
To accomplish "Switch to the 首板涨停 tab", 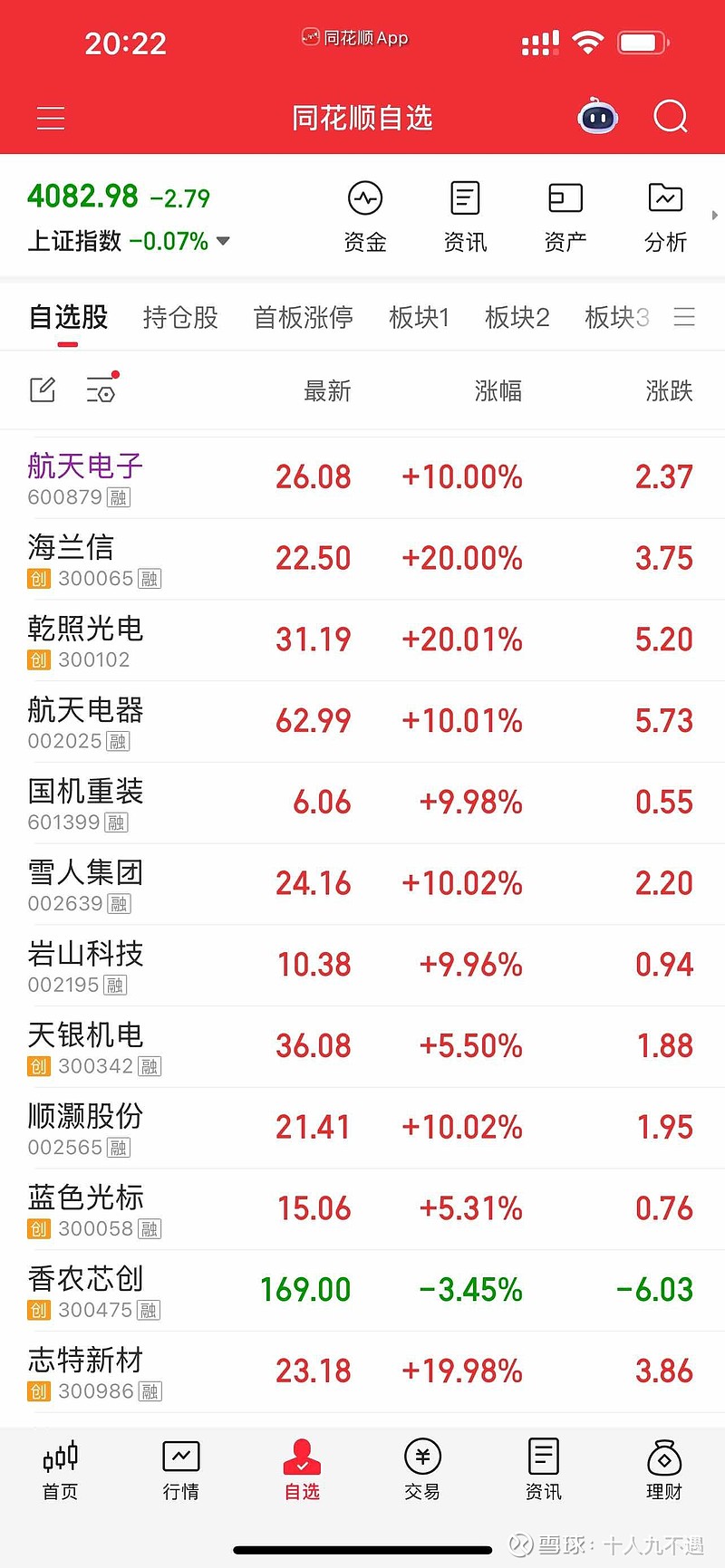I will pos(302,319).
